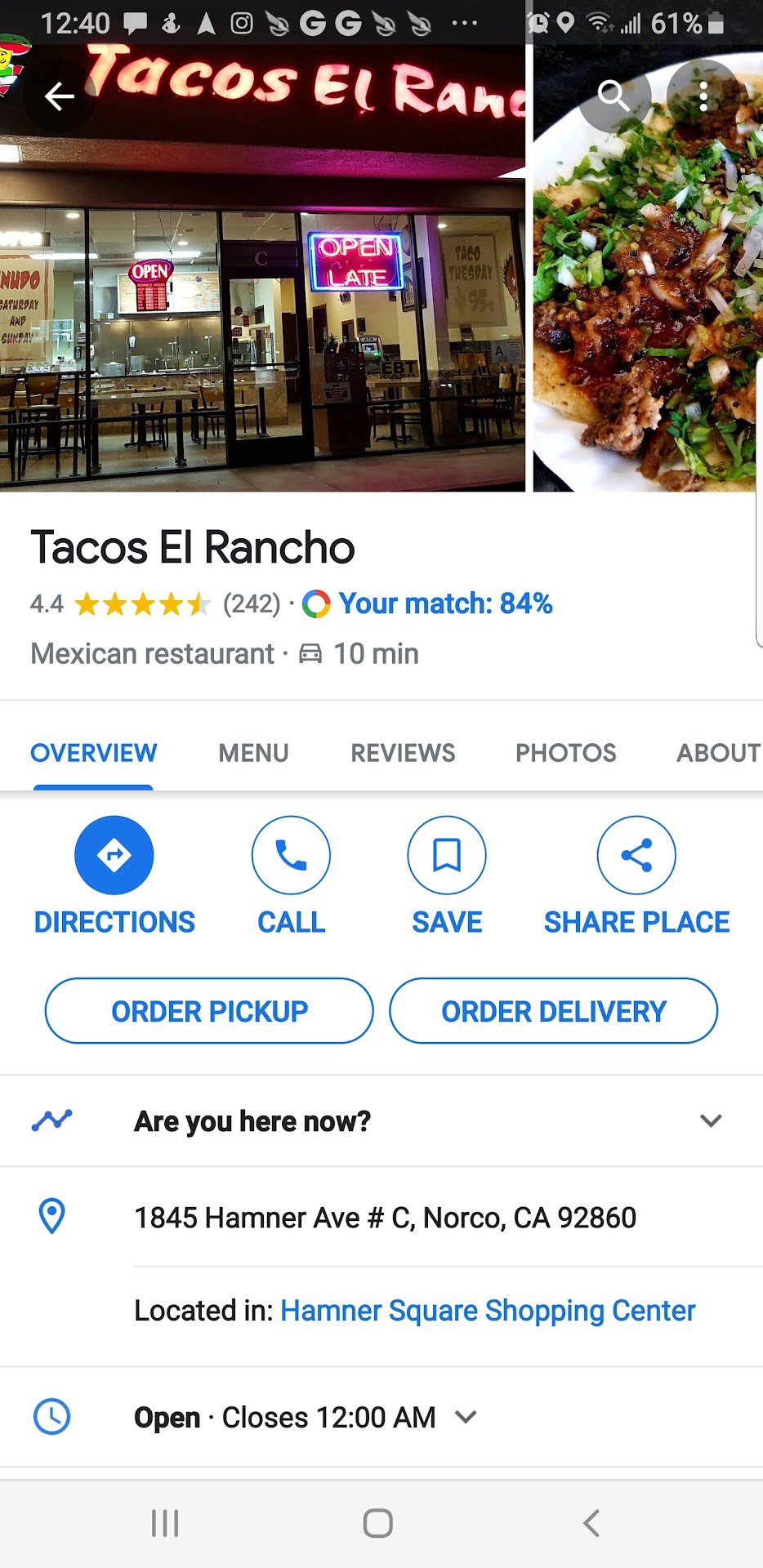Select the About tab

(718, 752)
